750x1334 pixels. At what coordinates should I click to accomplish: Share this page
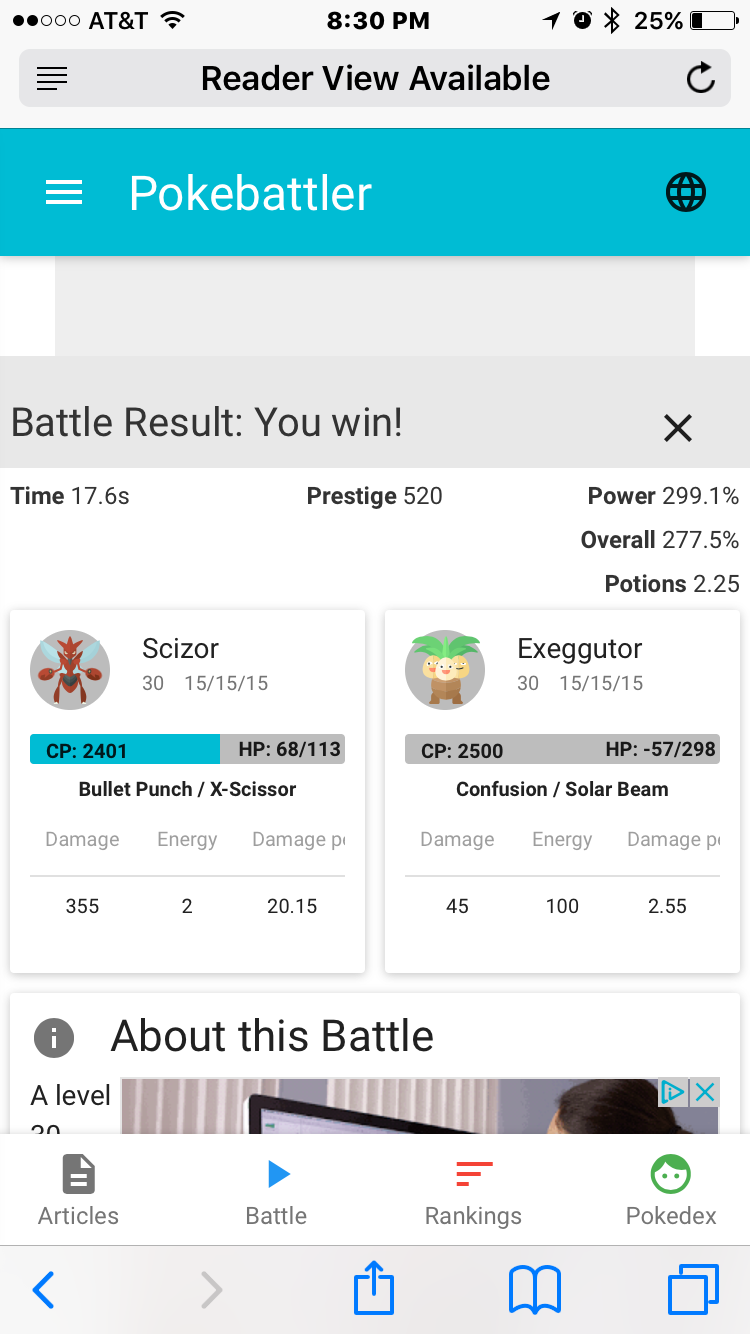click(x=374, y=1288)
